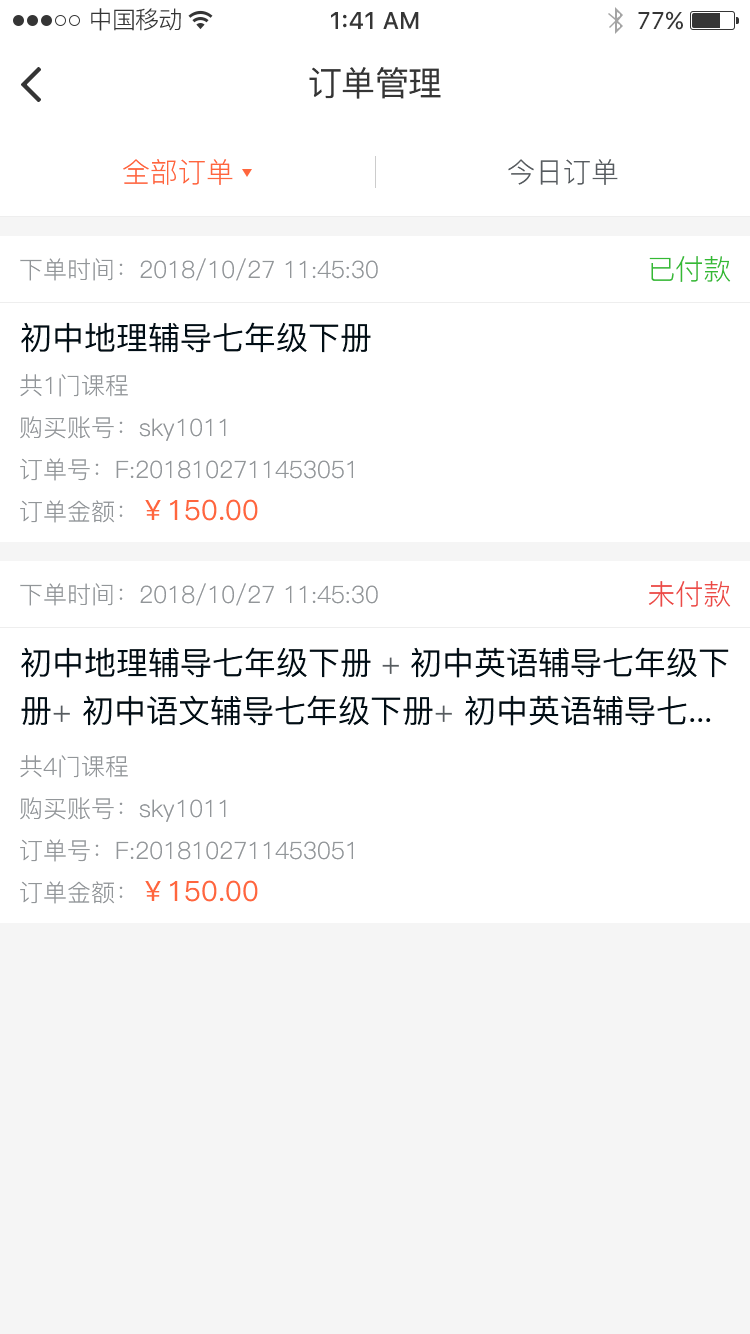Select the paid order 初中地理辅导七年级下册
The height and width of the screenshot is (1334, 750).
196,340
